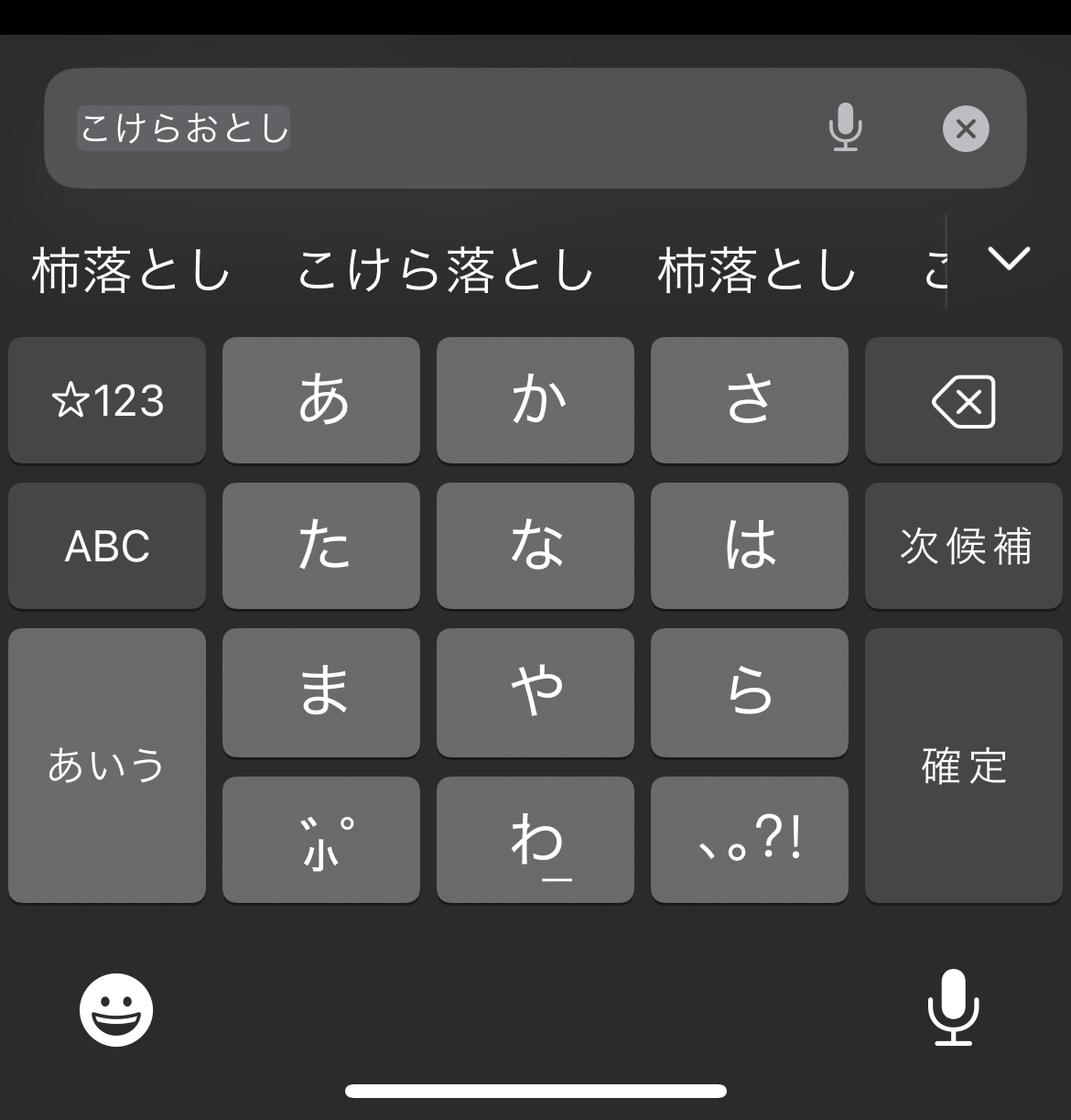The image size is (1071, 1120).
Task: Clear the search field text
Action: coord(966,129)
